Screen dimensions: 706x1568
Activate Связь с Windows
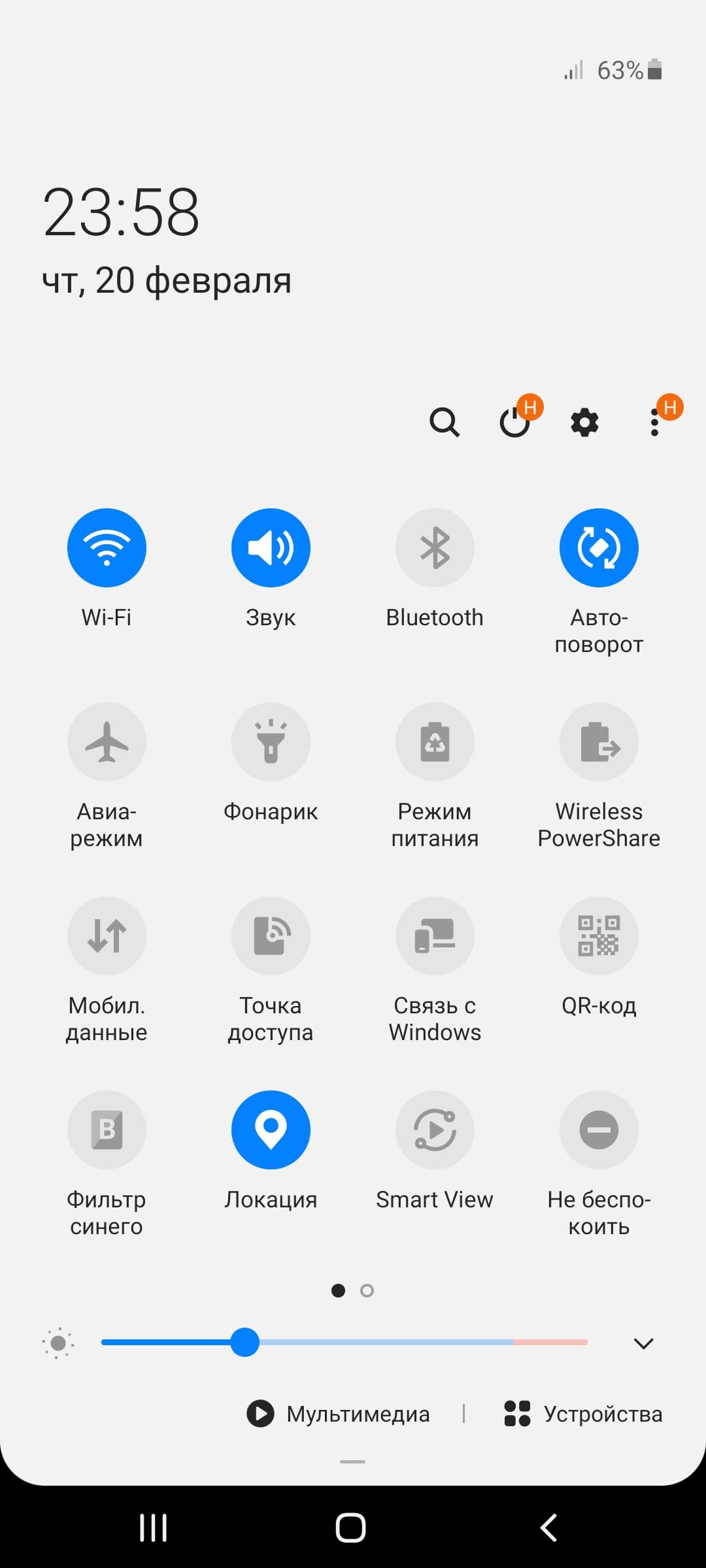pyautogui.click(x=435, y=936)
